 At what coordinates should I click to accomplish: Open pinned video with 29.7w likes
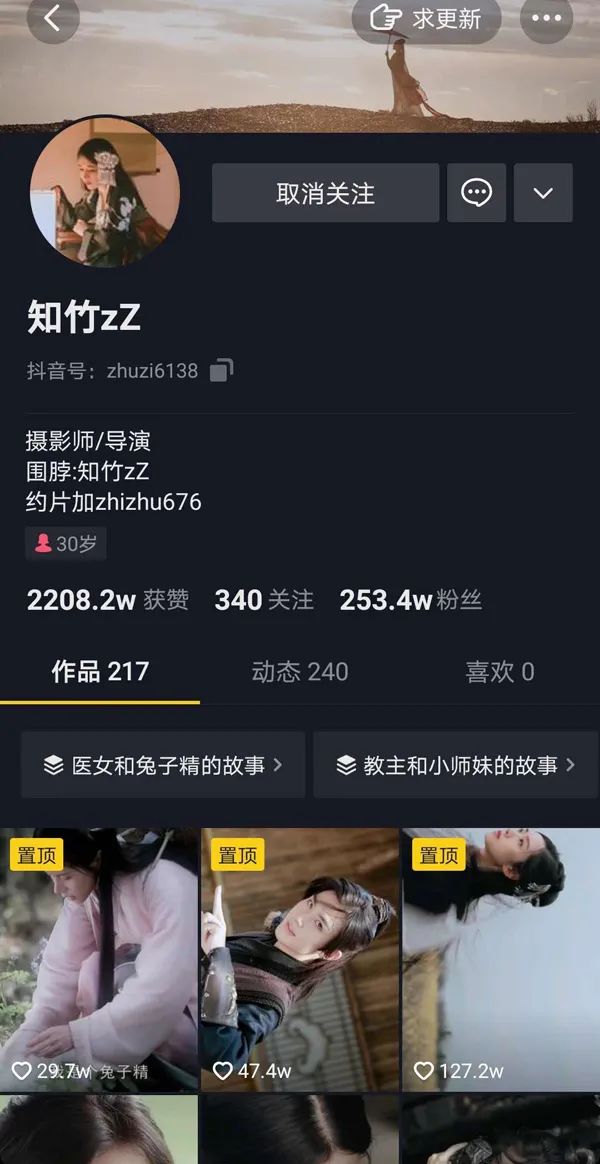tap(99, 960)
